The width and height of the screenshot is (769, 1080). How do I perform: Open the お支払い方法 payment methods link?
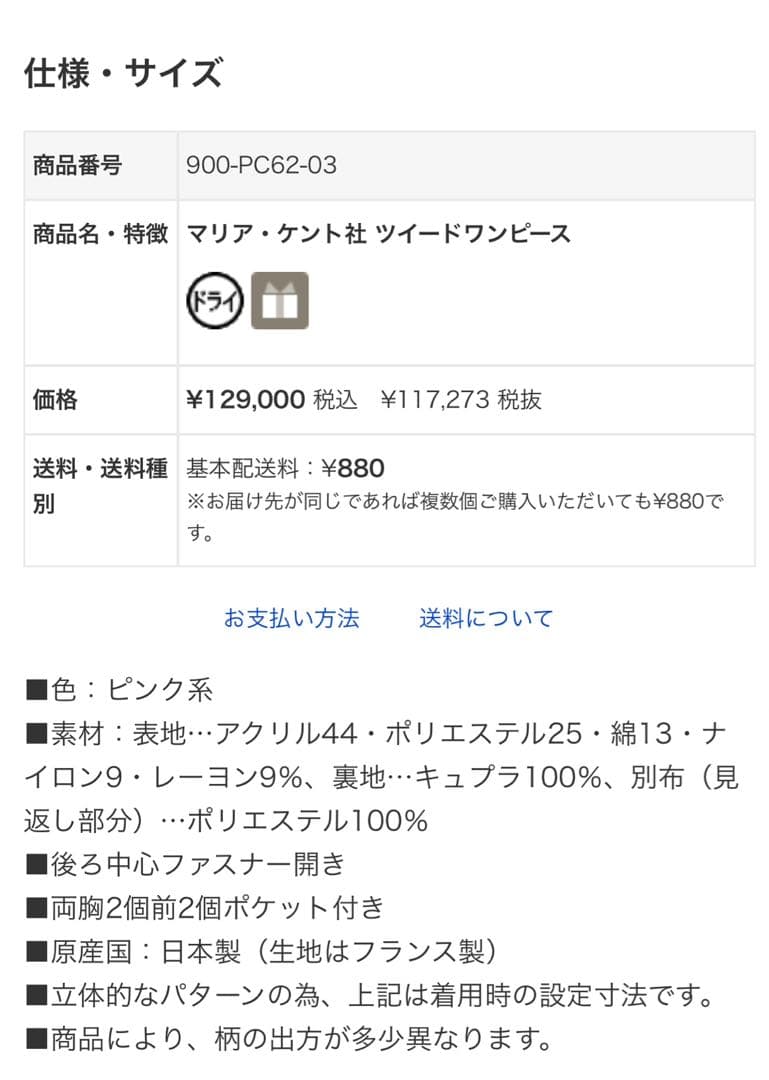[291, 618]
